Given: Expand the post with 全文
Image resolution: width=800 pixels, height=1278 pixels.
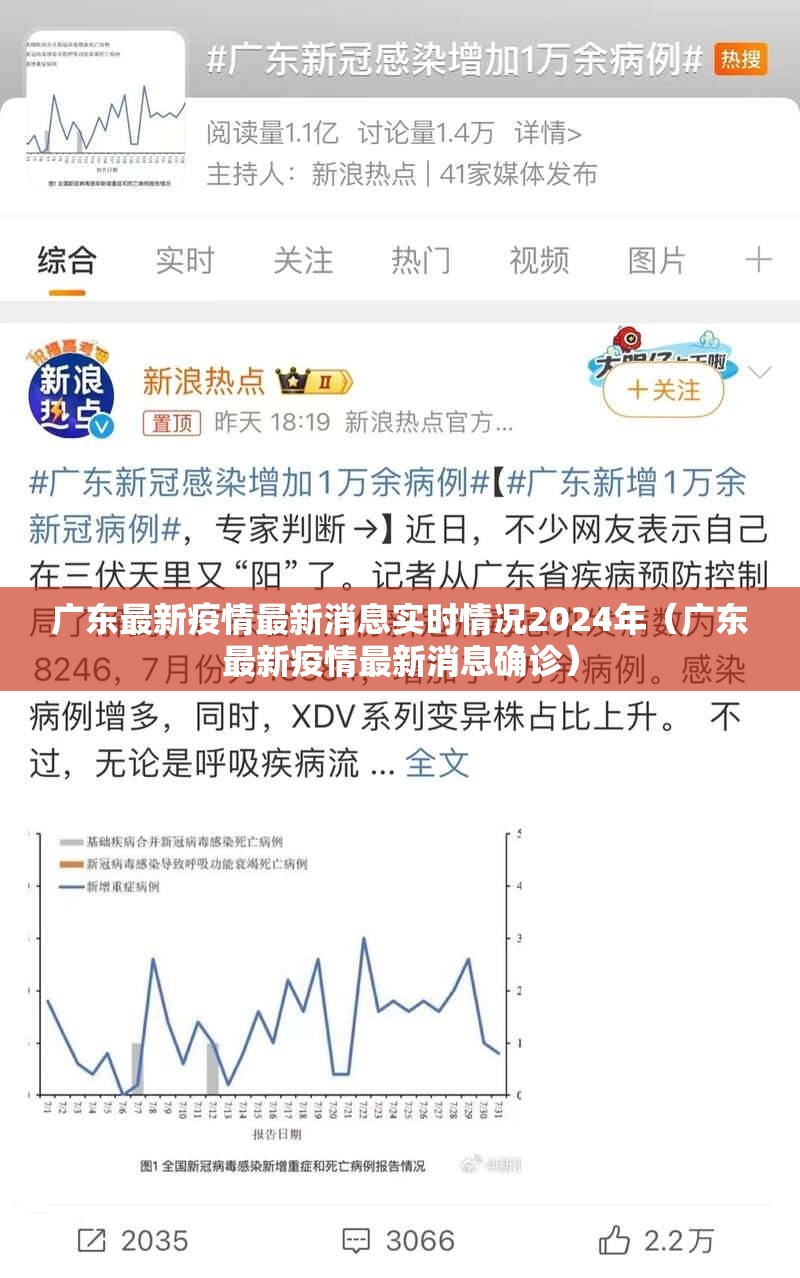Looking at the screenshot, I should [x=437, y=763].
